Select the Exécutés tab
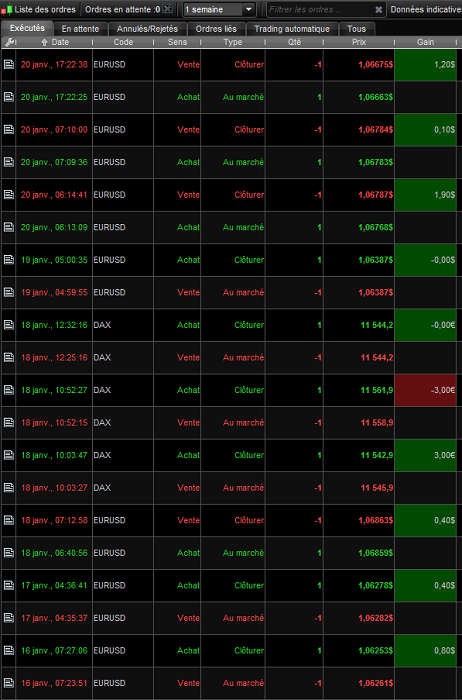The height and width of the screenshot is (700, 462). (x=27, y=28)
